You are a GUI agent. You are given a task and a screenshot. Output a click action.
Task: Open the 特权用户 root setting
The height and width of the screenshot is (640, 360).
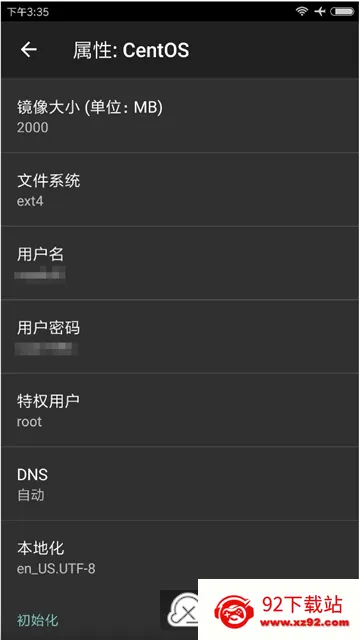point(180,410)
